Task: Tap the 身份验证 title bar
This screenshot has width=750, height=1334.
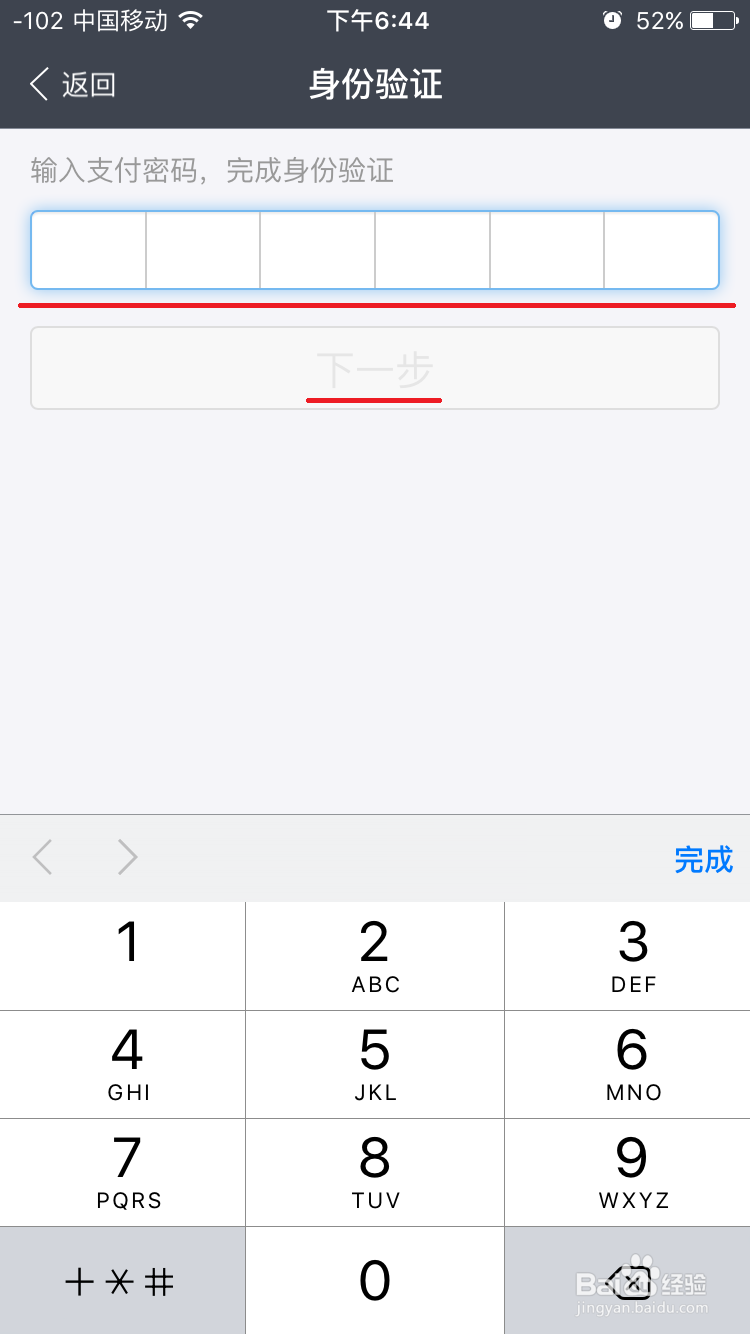Action: click(375, 85)
